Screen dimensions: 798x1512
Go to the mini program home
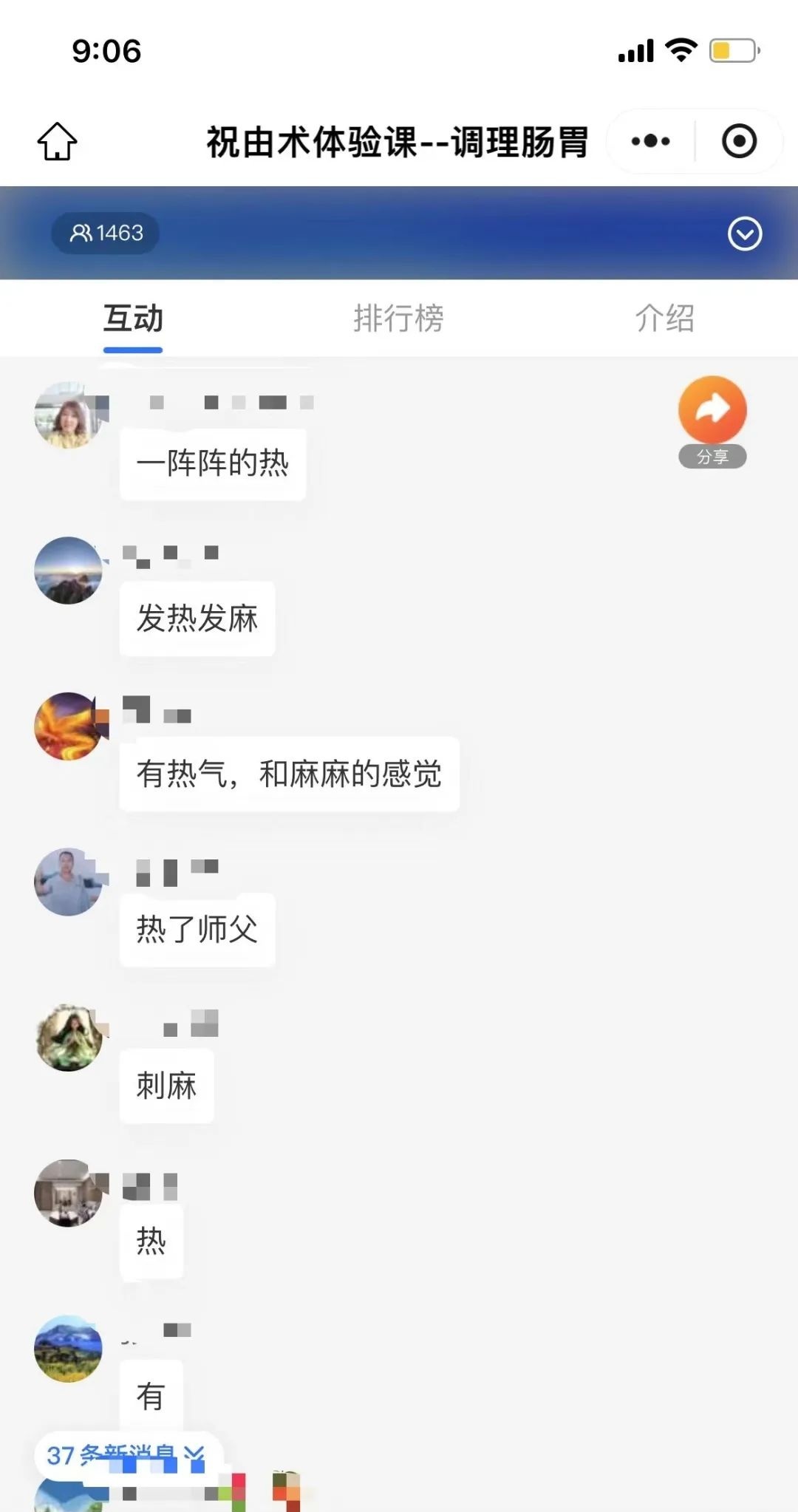click(x=57, y=141)
